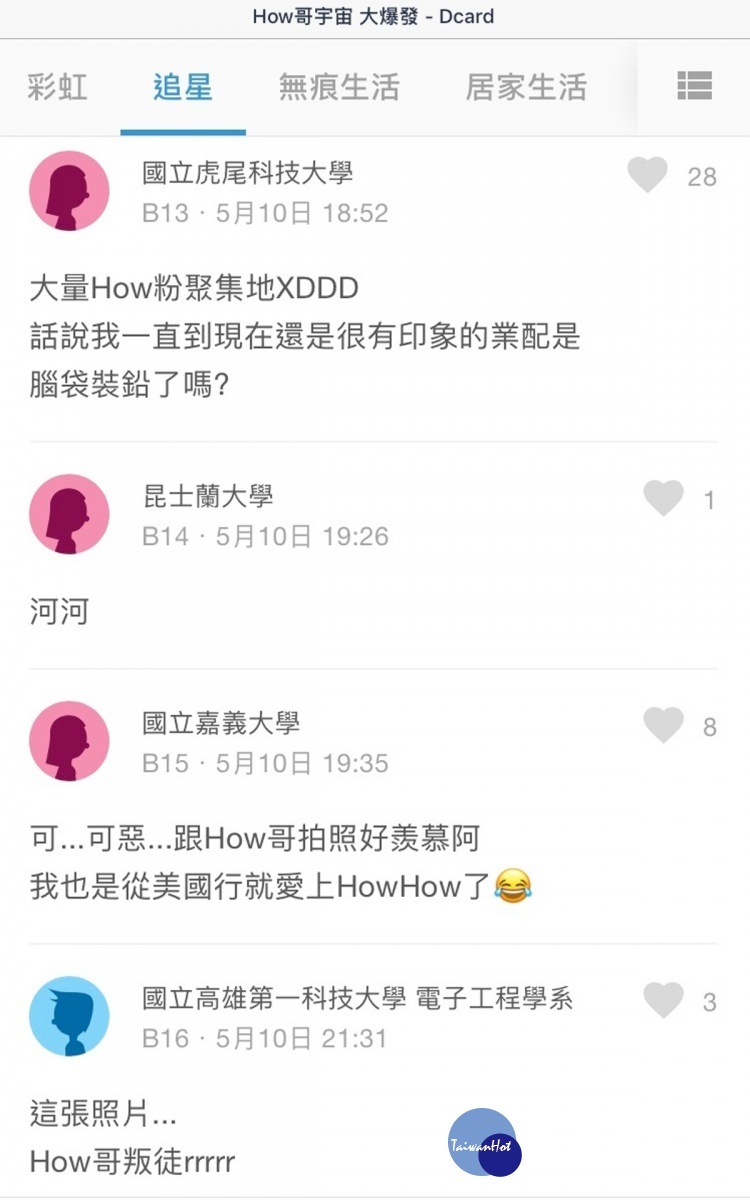Like the B15 comment from 國立嘉義大學

(663, 725)
